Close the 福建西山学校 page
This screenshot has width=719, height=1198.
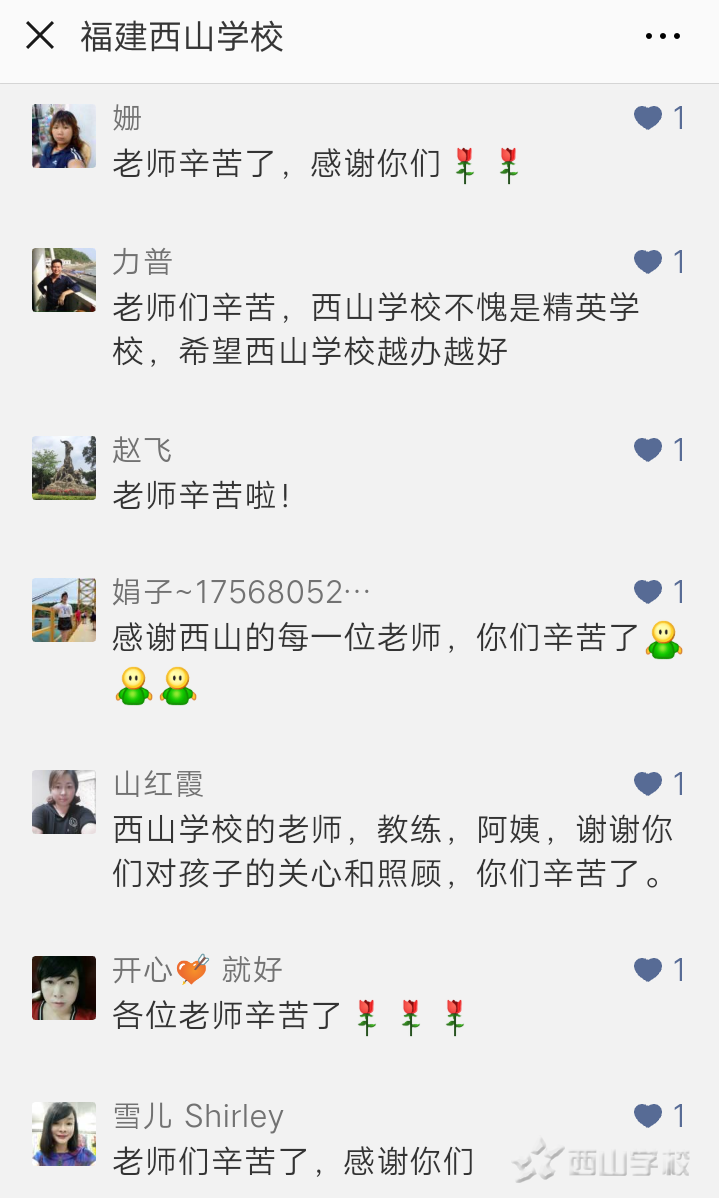click(40, 37)
